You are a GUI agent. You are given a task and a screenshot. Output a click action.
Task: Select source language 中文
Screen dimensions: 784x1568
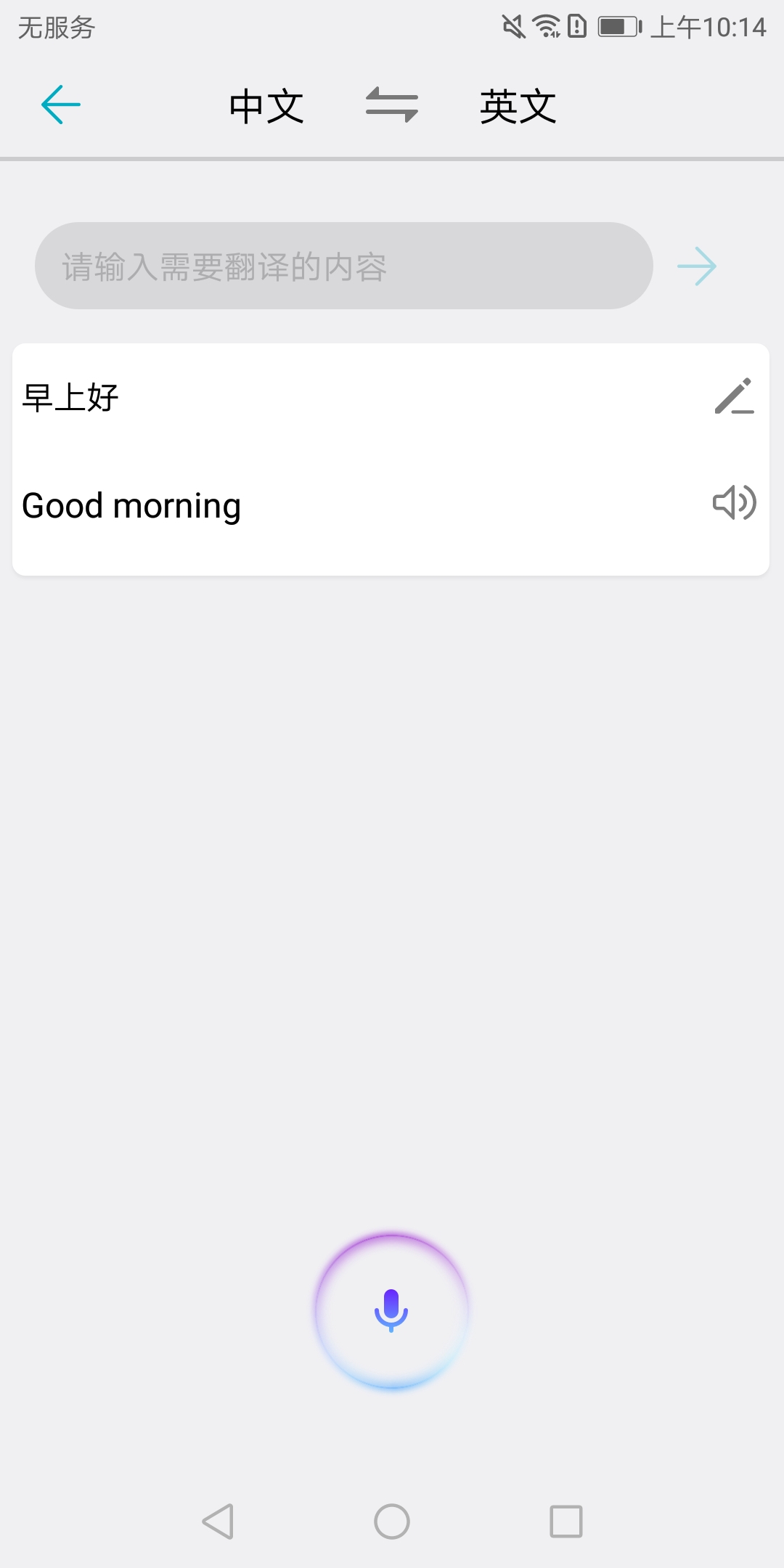pos(266,107)
